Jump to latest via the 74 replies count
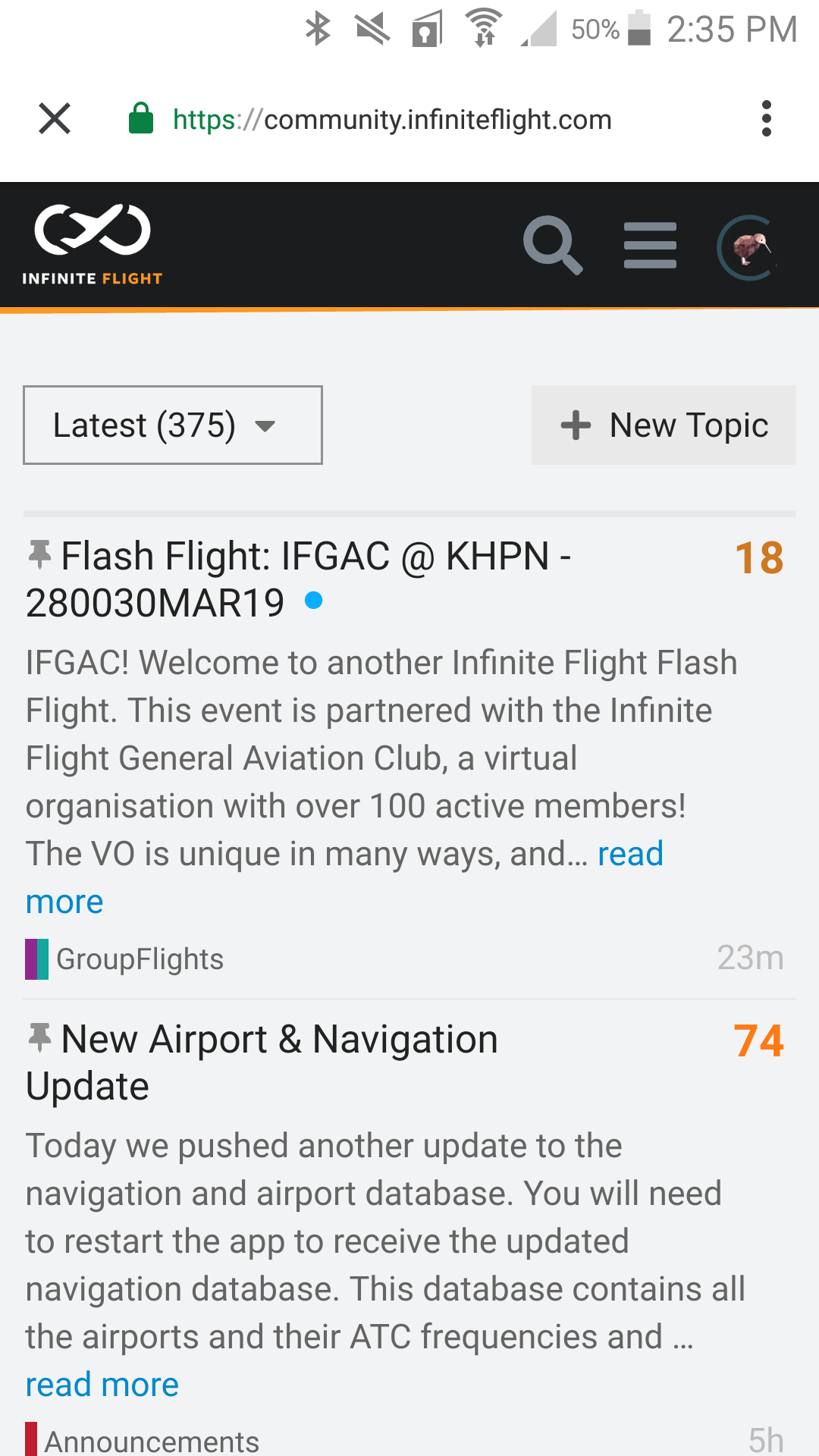The width and height of the screenshot is (819, 1456). (x=758, y=1040)
